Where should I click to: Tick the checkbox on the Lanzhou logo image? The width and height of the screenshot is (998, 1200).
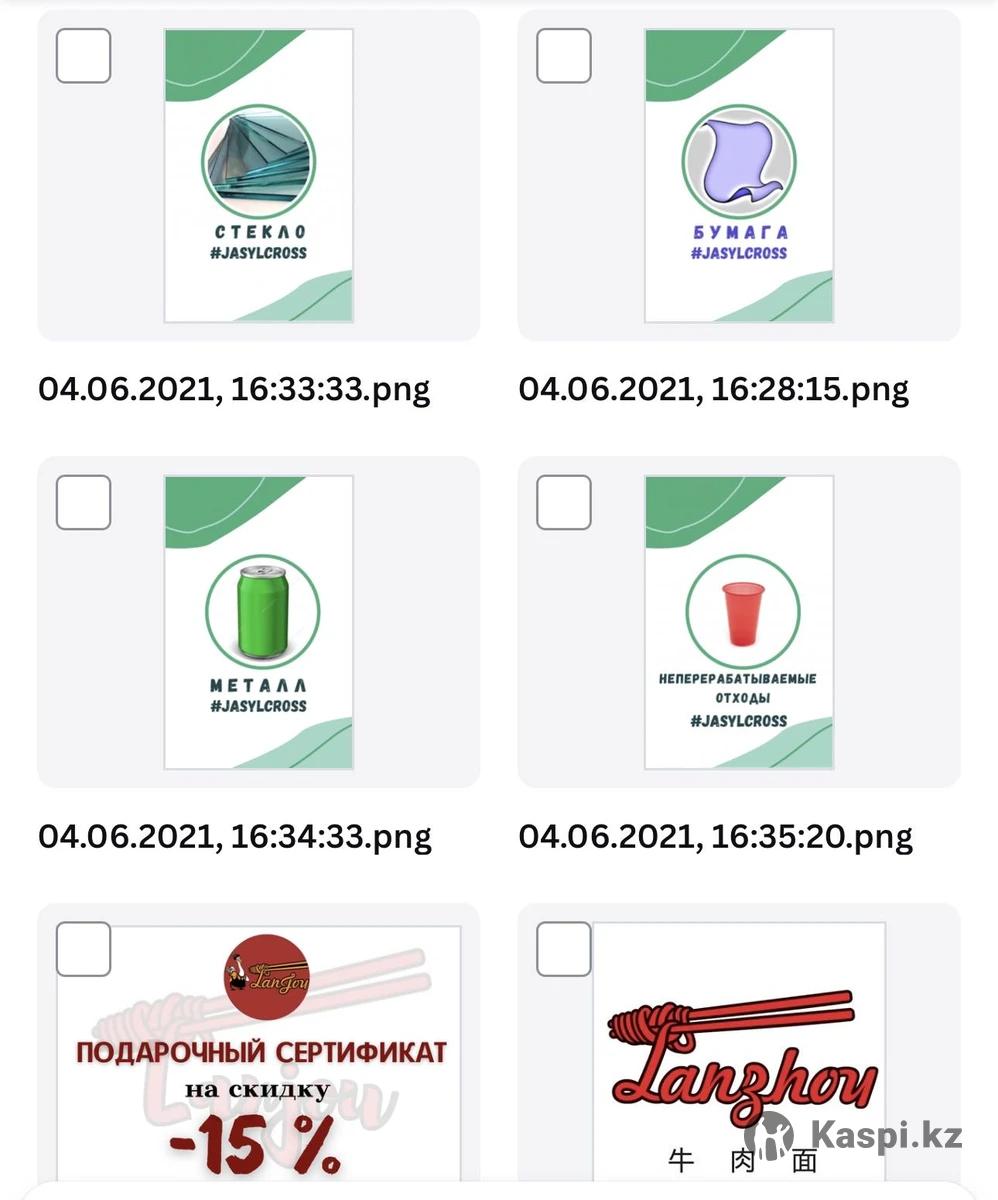click(x=564, y=949)
